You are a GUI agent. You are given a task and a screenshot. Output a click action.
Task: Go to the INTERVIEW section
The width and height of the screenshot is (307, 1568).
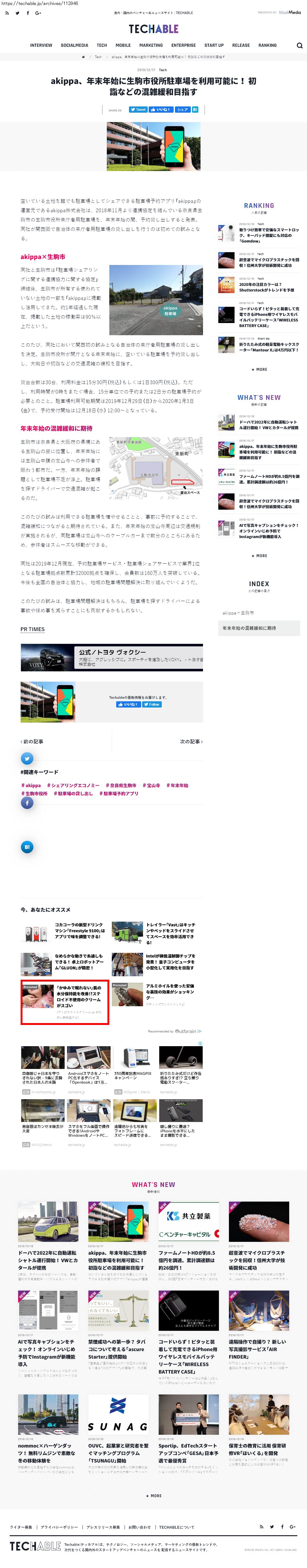(x=41, y=45)
